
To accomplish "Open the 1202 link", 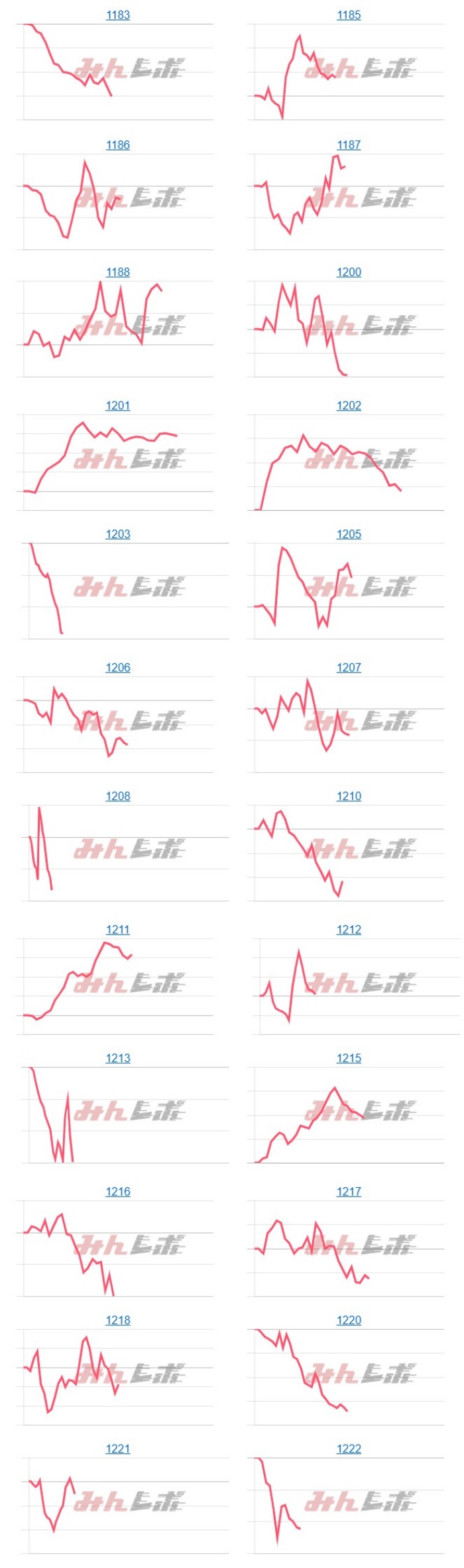I will 349,406.
